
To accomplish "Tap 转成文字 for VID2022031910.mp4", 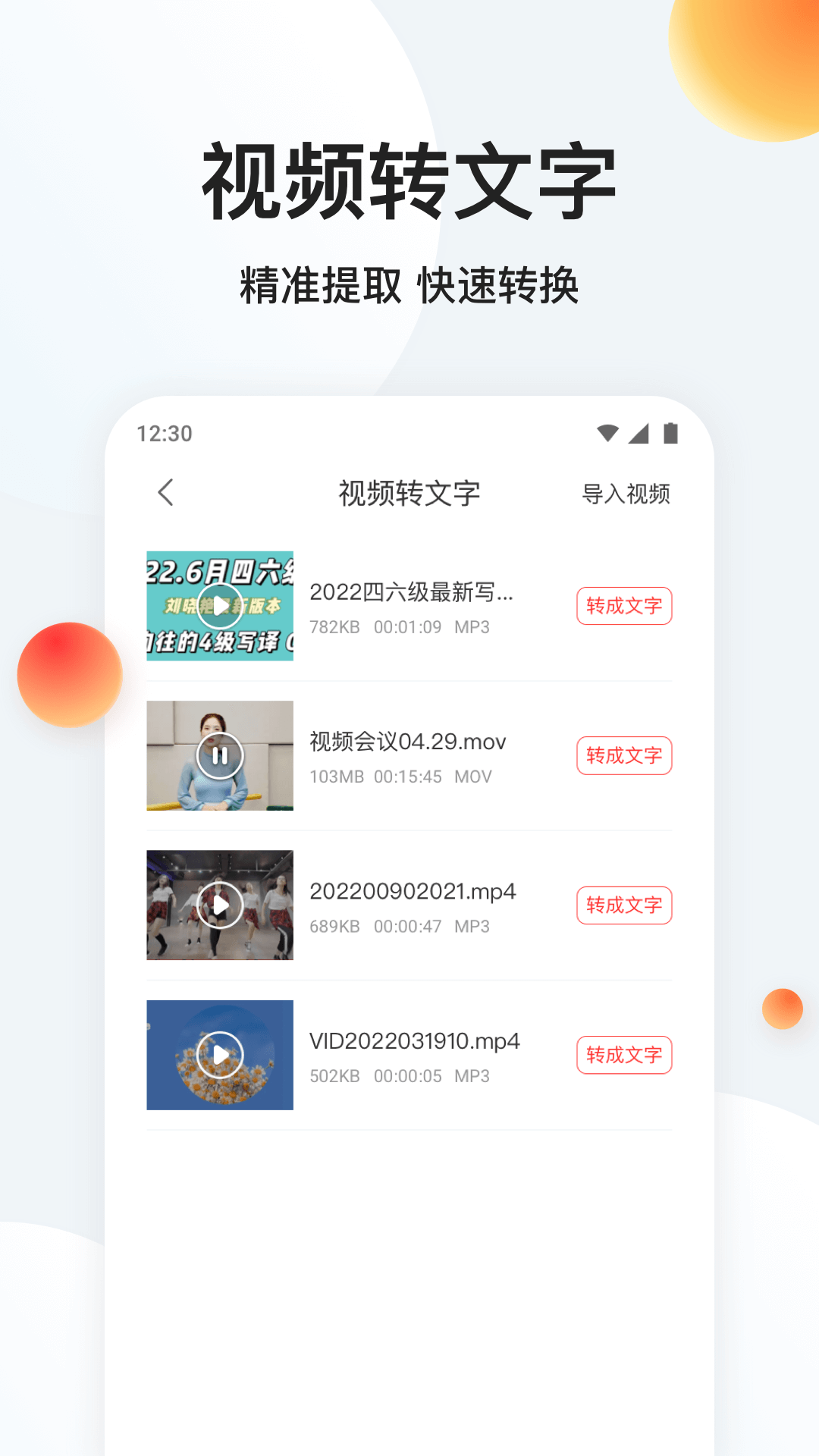I will (x=623, y=1055).
